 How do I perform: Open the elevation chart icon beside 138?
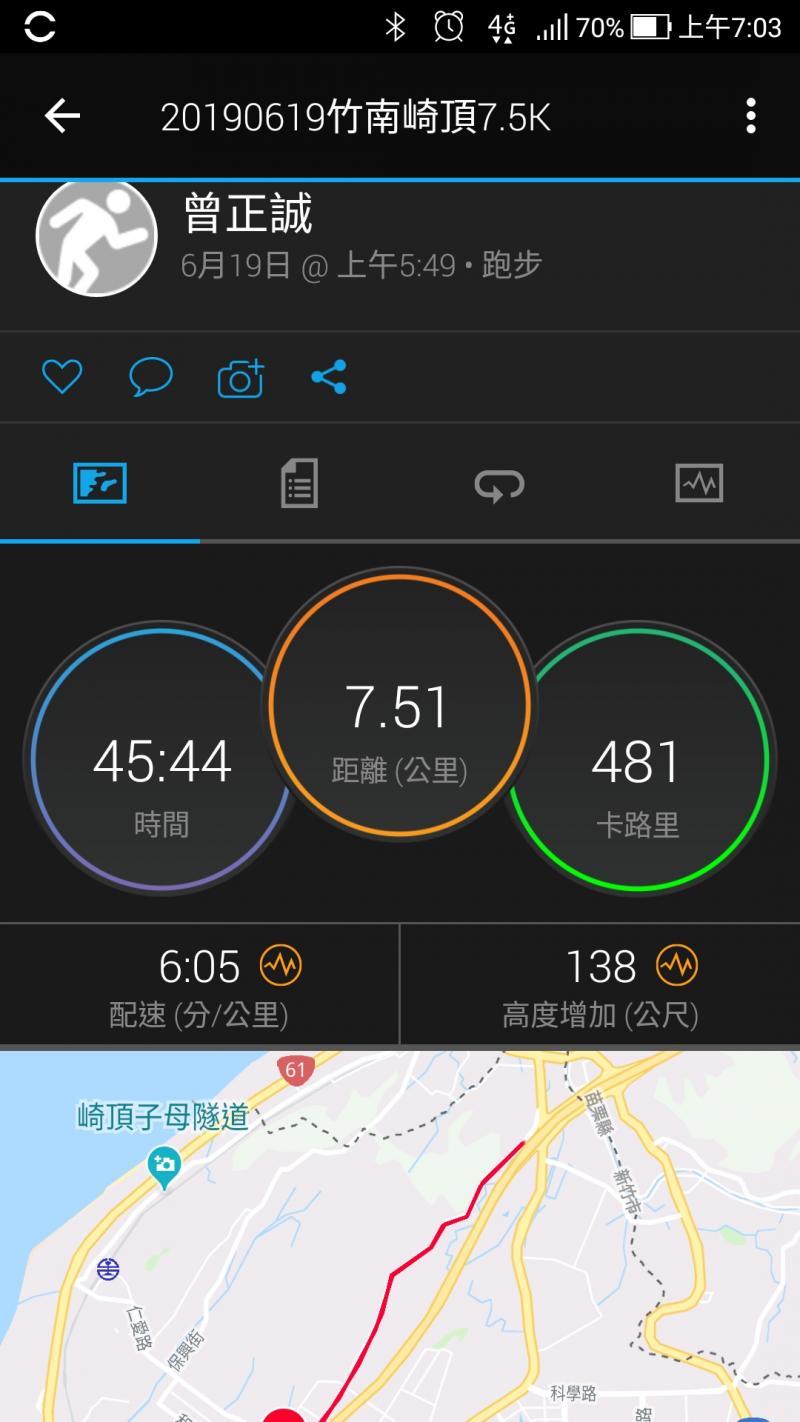(677, 966)
